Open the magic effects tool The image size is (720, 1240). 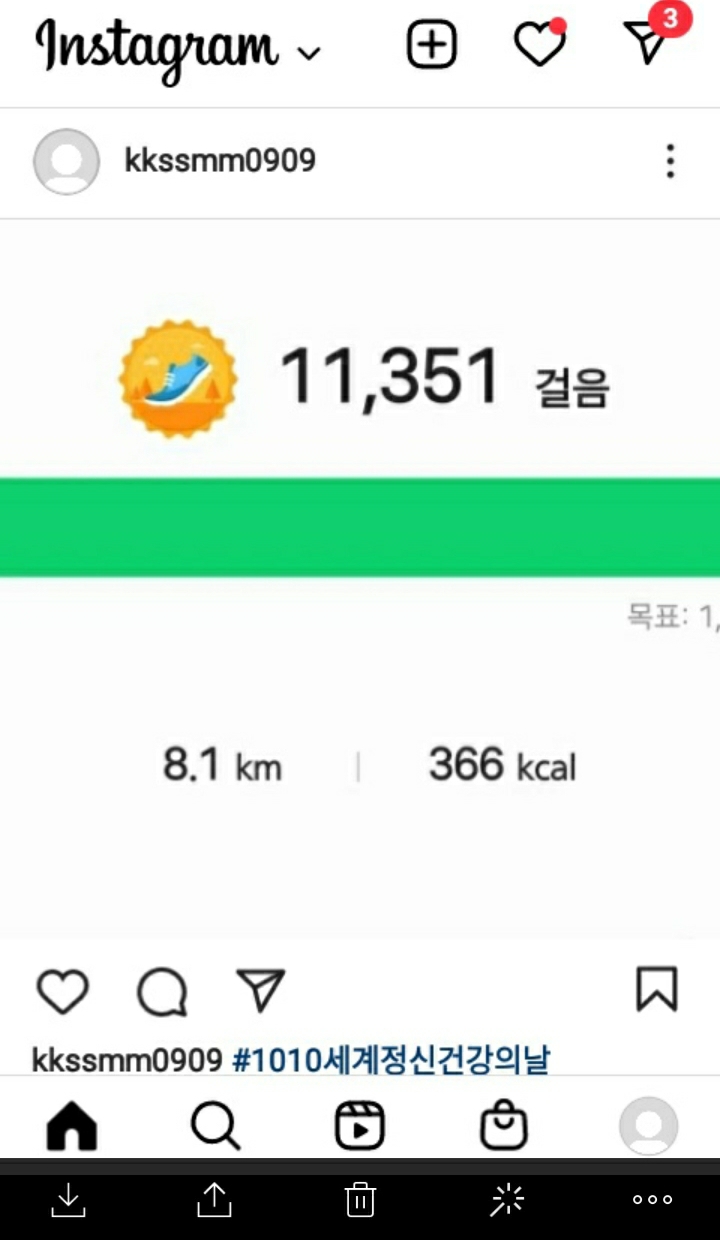click(x=507, y=1200)
